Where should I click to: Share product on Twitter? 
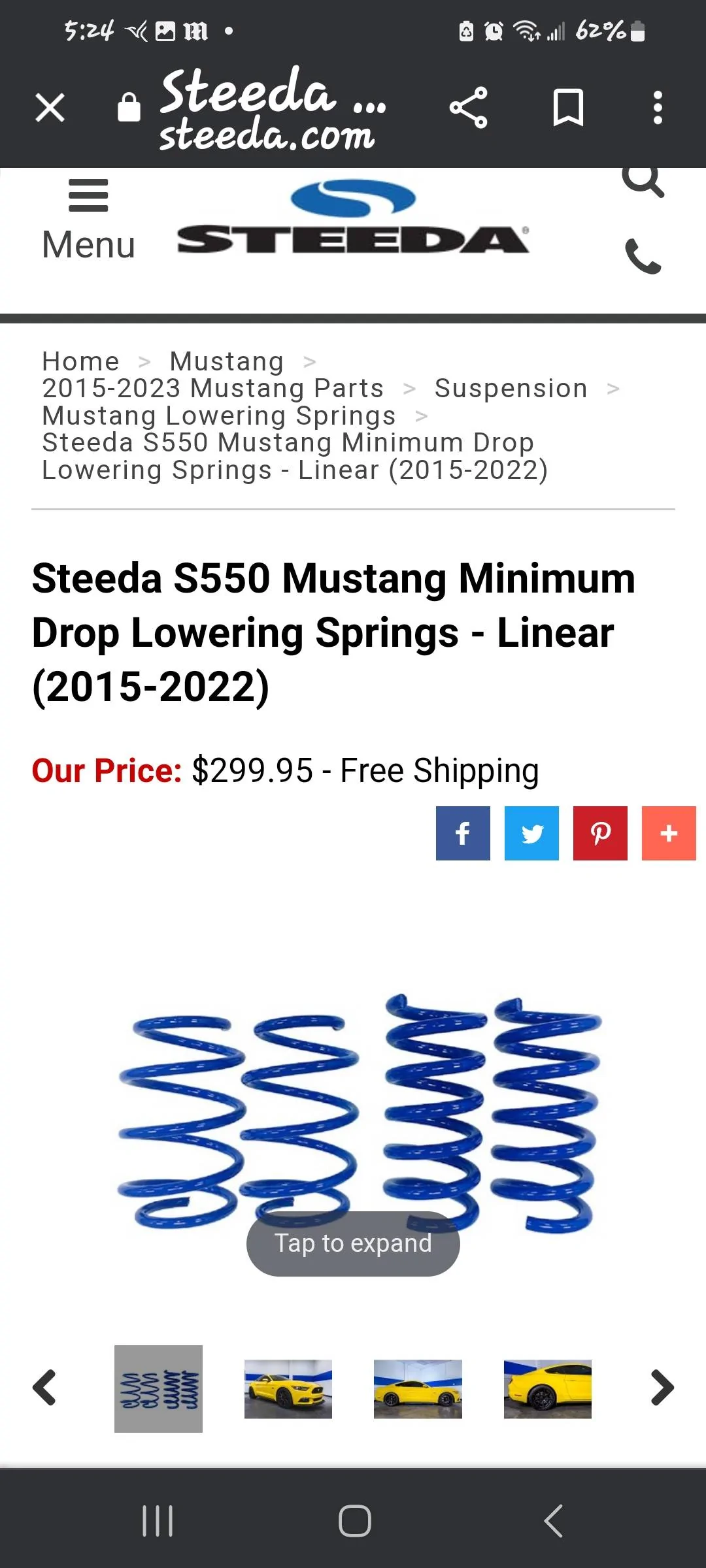[531, 833]
